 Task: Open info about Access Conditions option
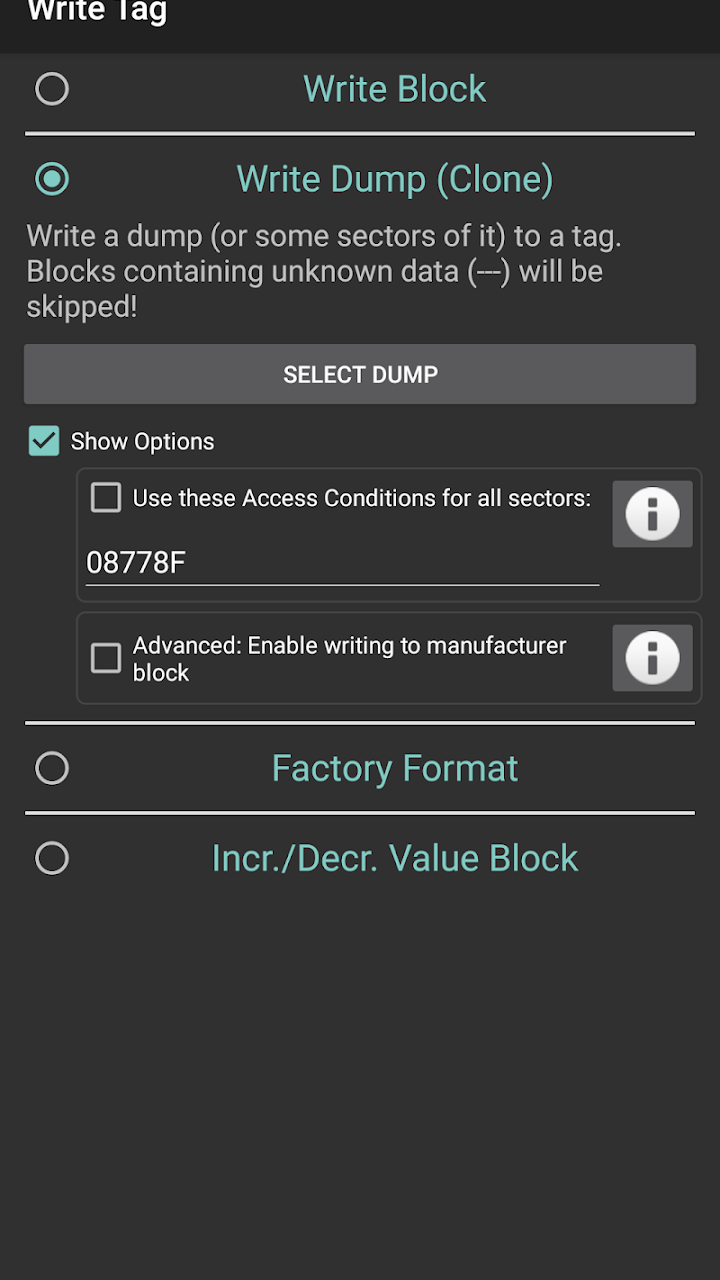[x=652, y=514]
